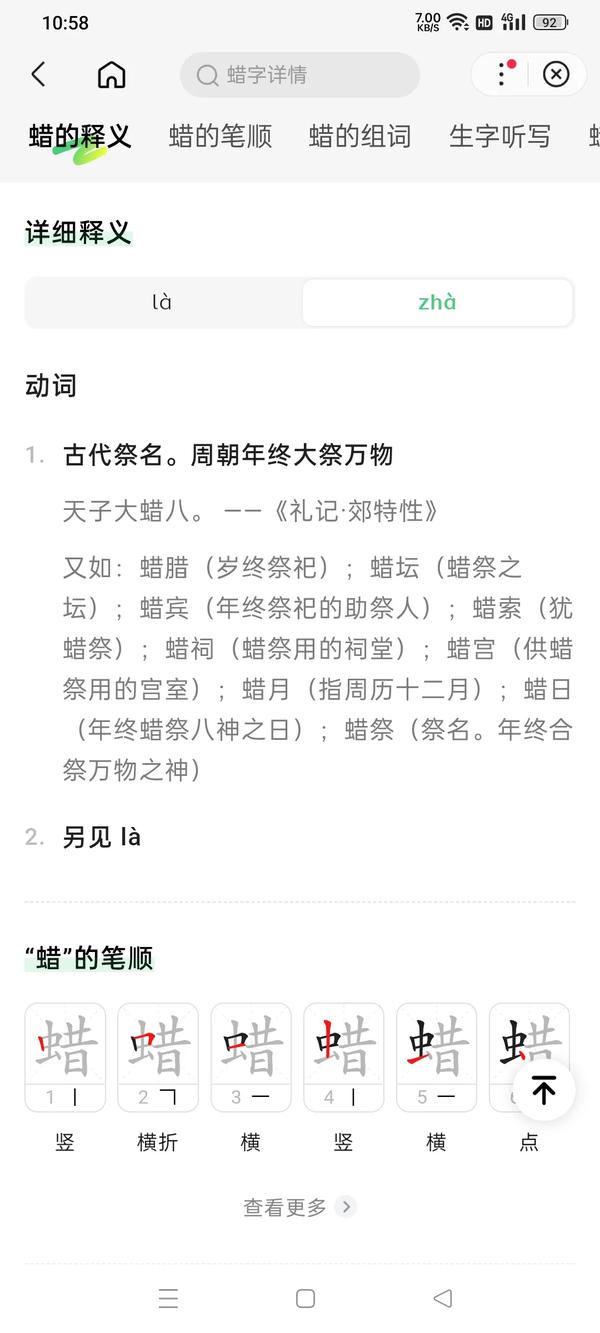
Task: Open the three-dot more options menu
Action: [x=503, y=74]
